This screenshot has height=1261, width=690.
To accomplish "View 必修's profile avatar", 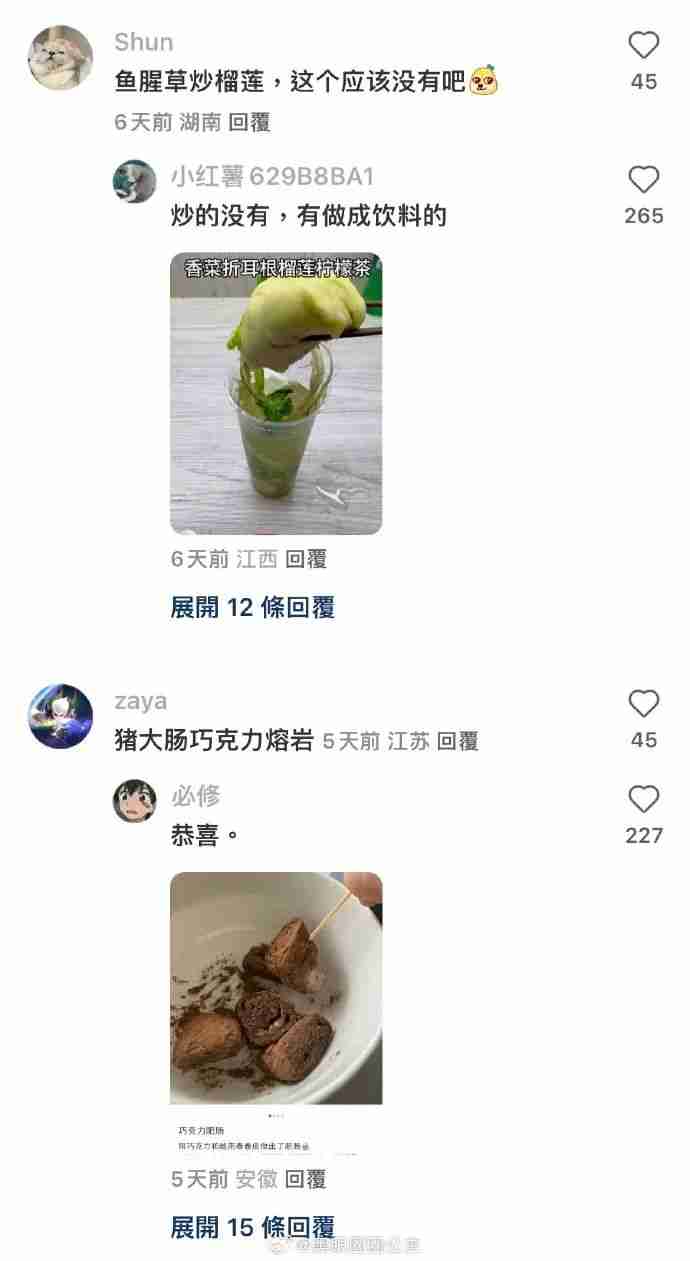I will 134,800.
